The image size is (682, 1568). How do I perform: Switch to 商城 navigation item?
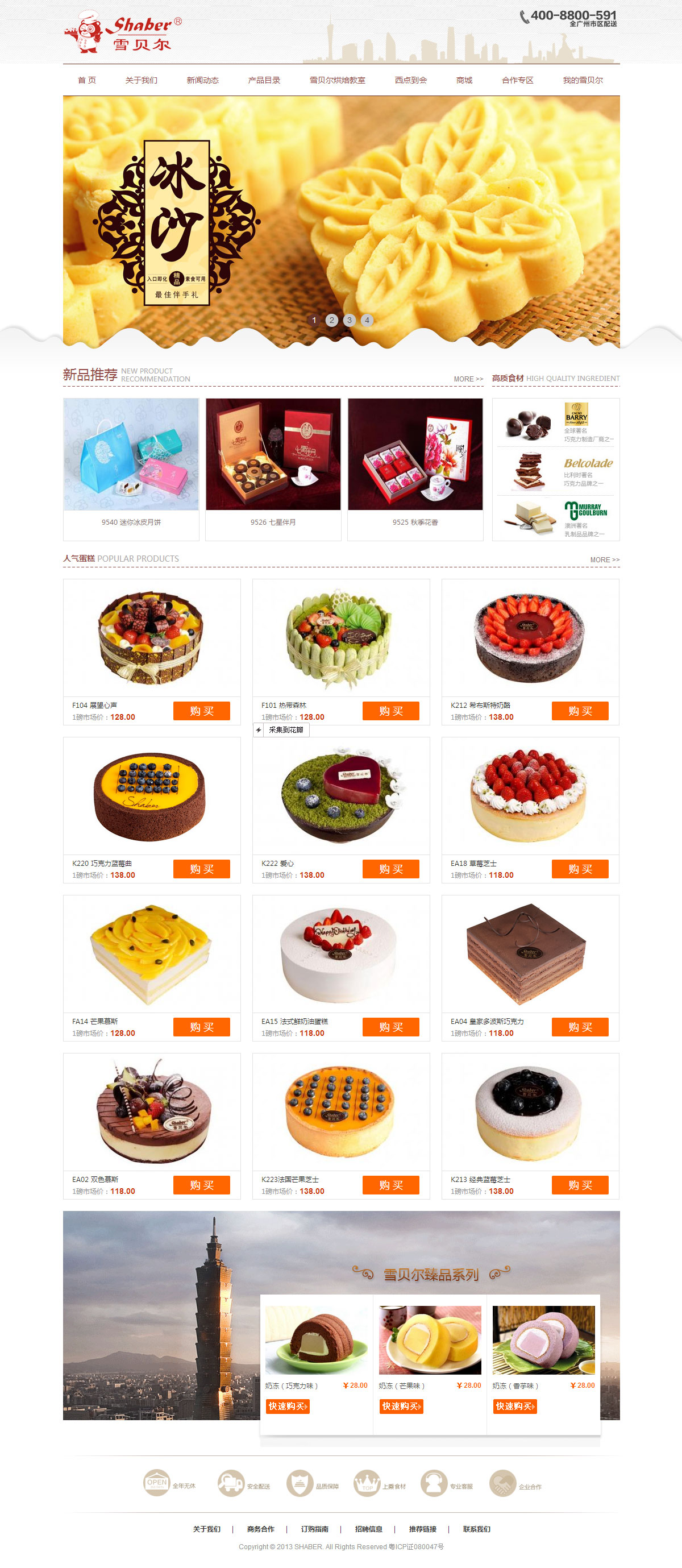[x=464, y=80]
